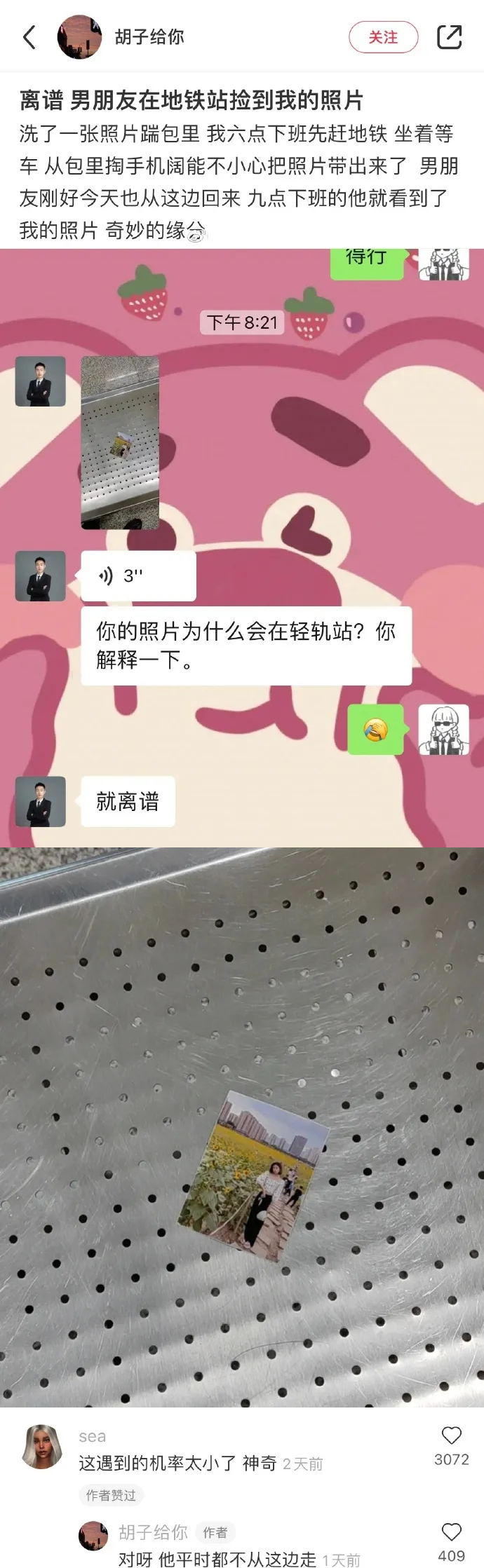
Task: Open commenter sea's profile avatar
Action: (x=43, y=1445)
